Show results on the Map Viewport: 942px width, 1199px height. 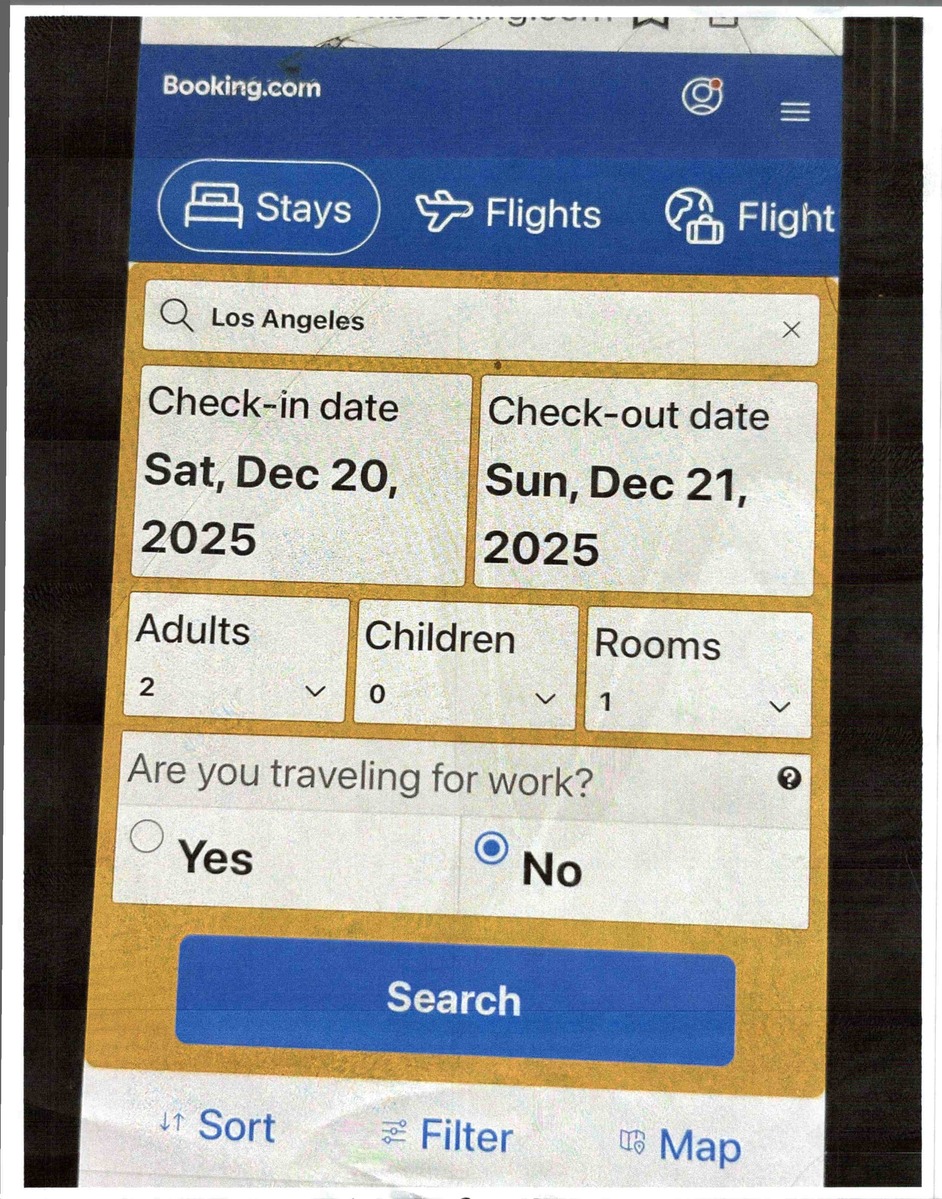point(681,1146)
